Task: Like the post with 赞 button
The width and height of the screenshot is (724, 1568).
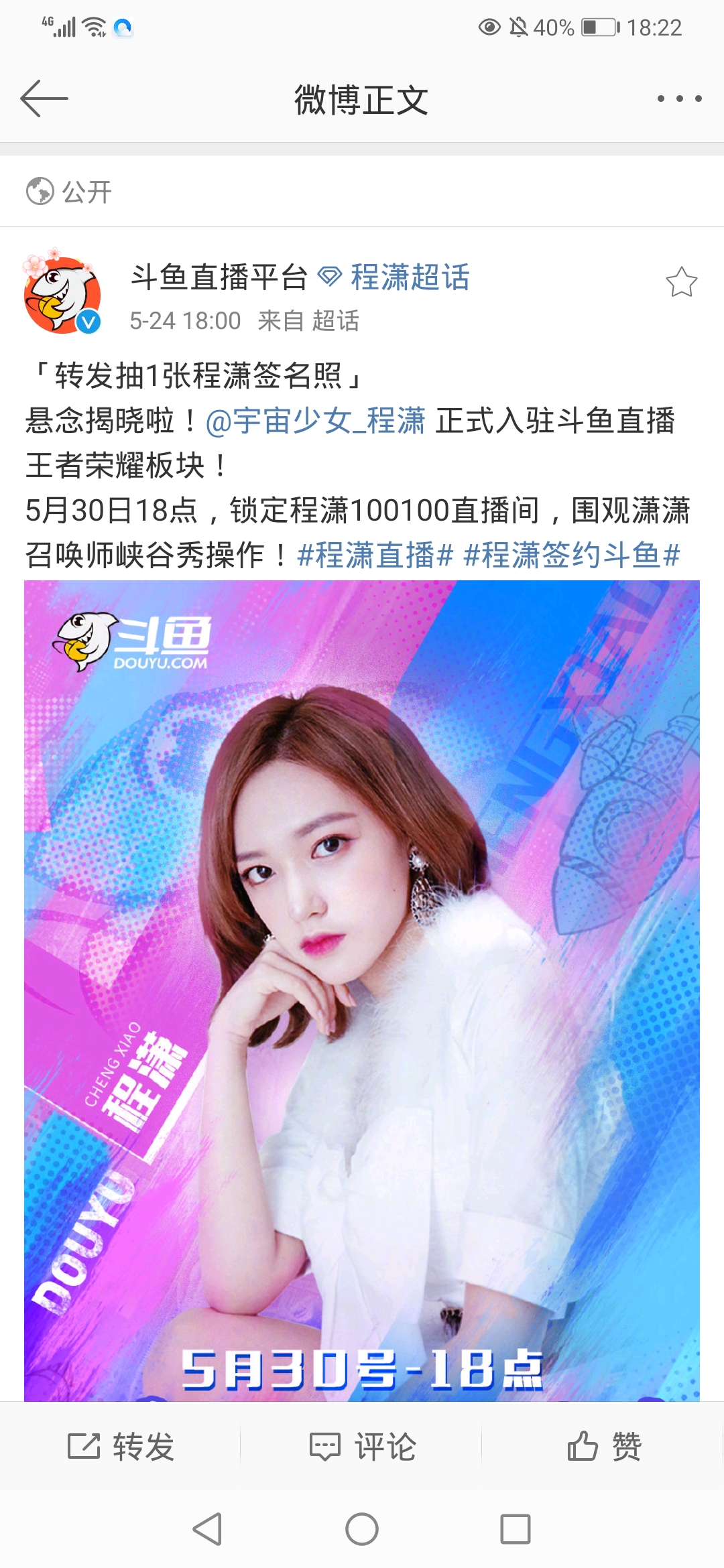Action: pos(604,1446)
